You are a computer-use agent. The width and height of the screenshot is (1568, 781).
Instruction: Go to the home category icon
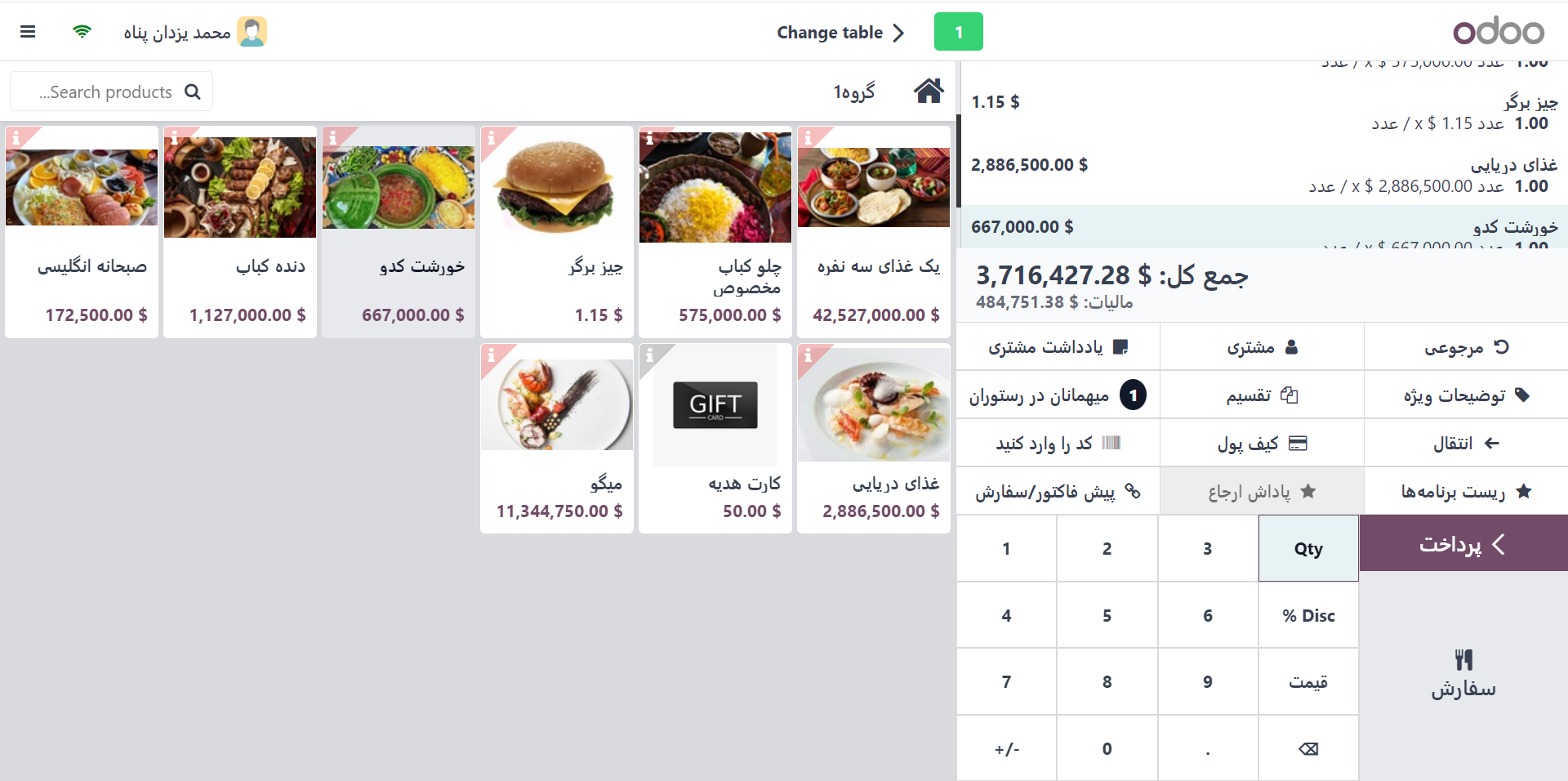929,91
